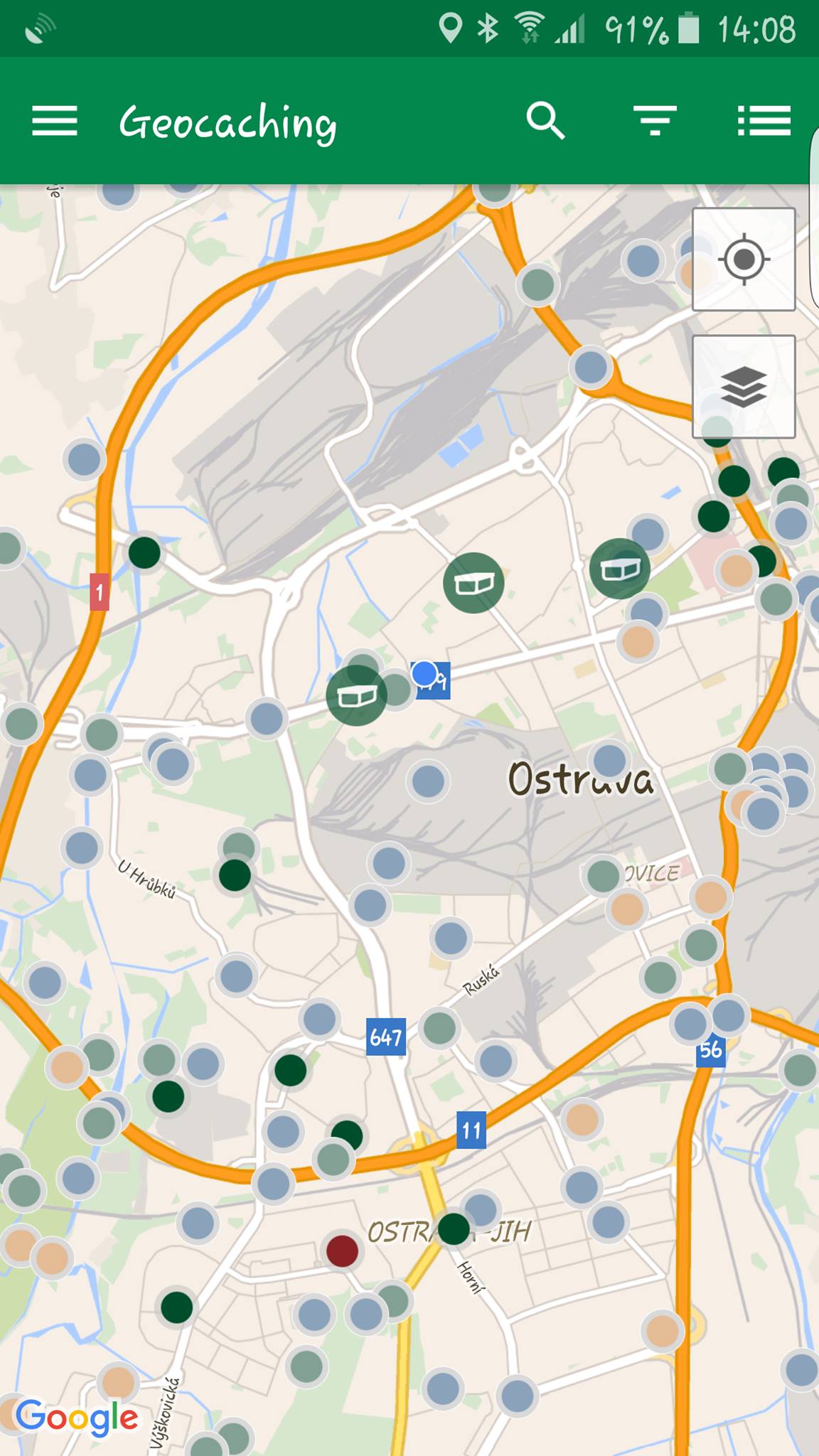
Task: Open the geocache search
Action: (x=545, y=121)
